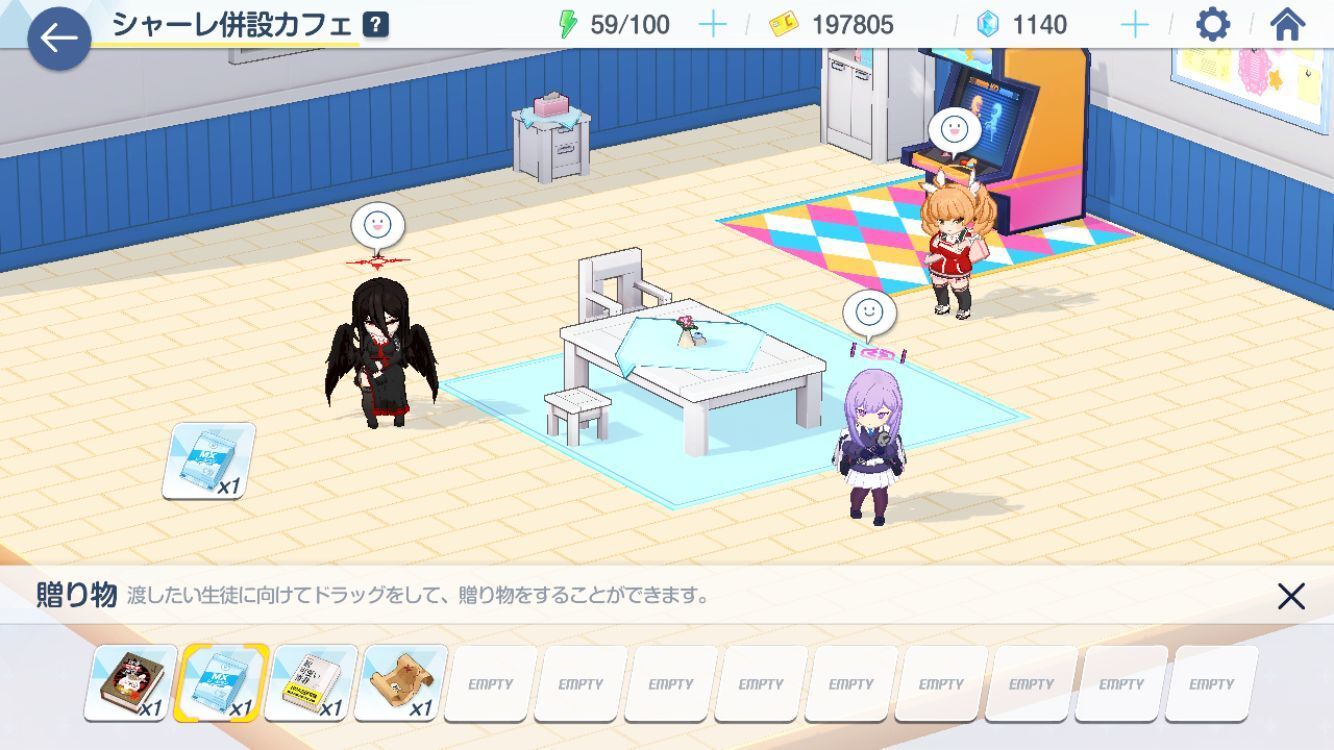Buy more gems with the plus
Viewport: 1334px width, 750px height.
pos(1134,25)
